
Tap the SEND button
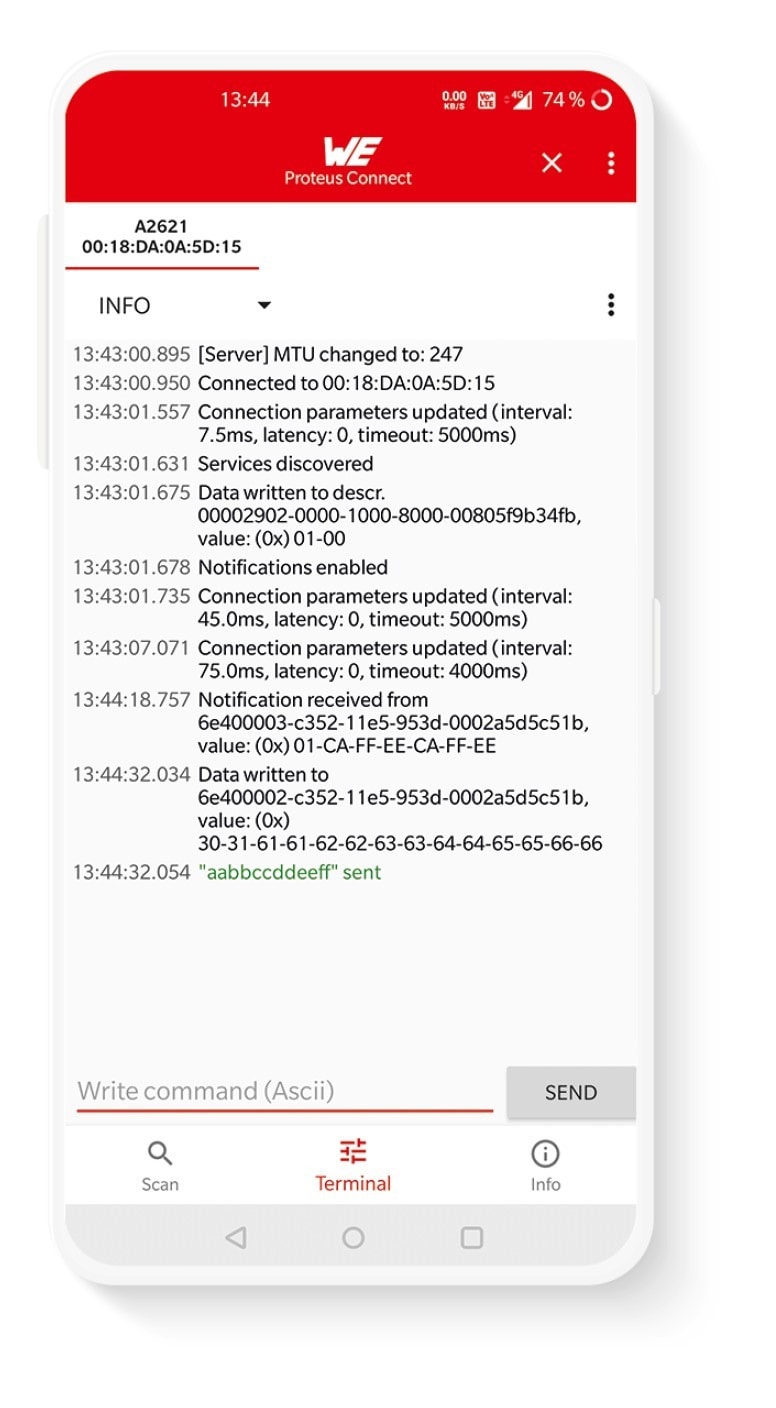571,1093
